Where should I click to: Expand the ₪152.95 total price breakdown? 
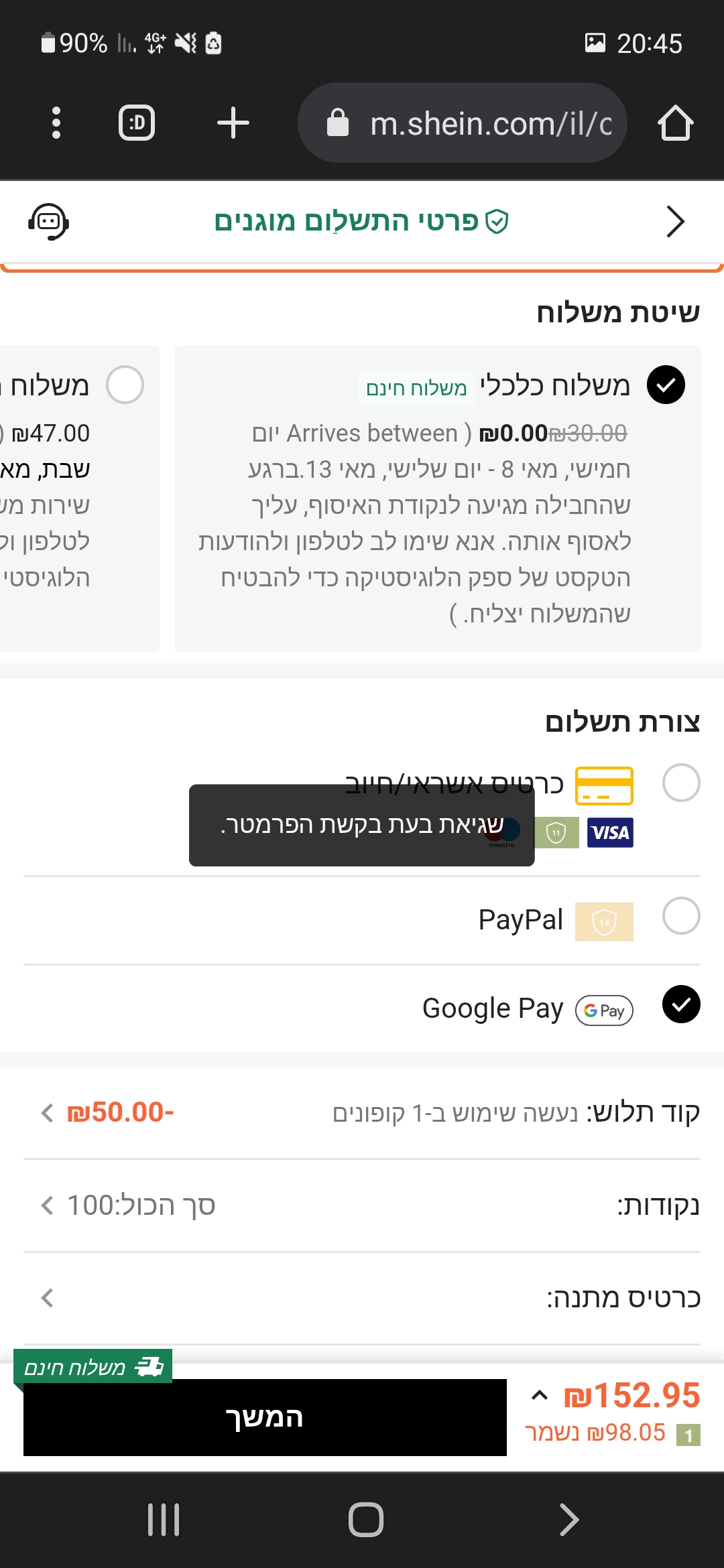click(540, 1396)
